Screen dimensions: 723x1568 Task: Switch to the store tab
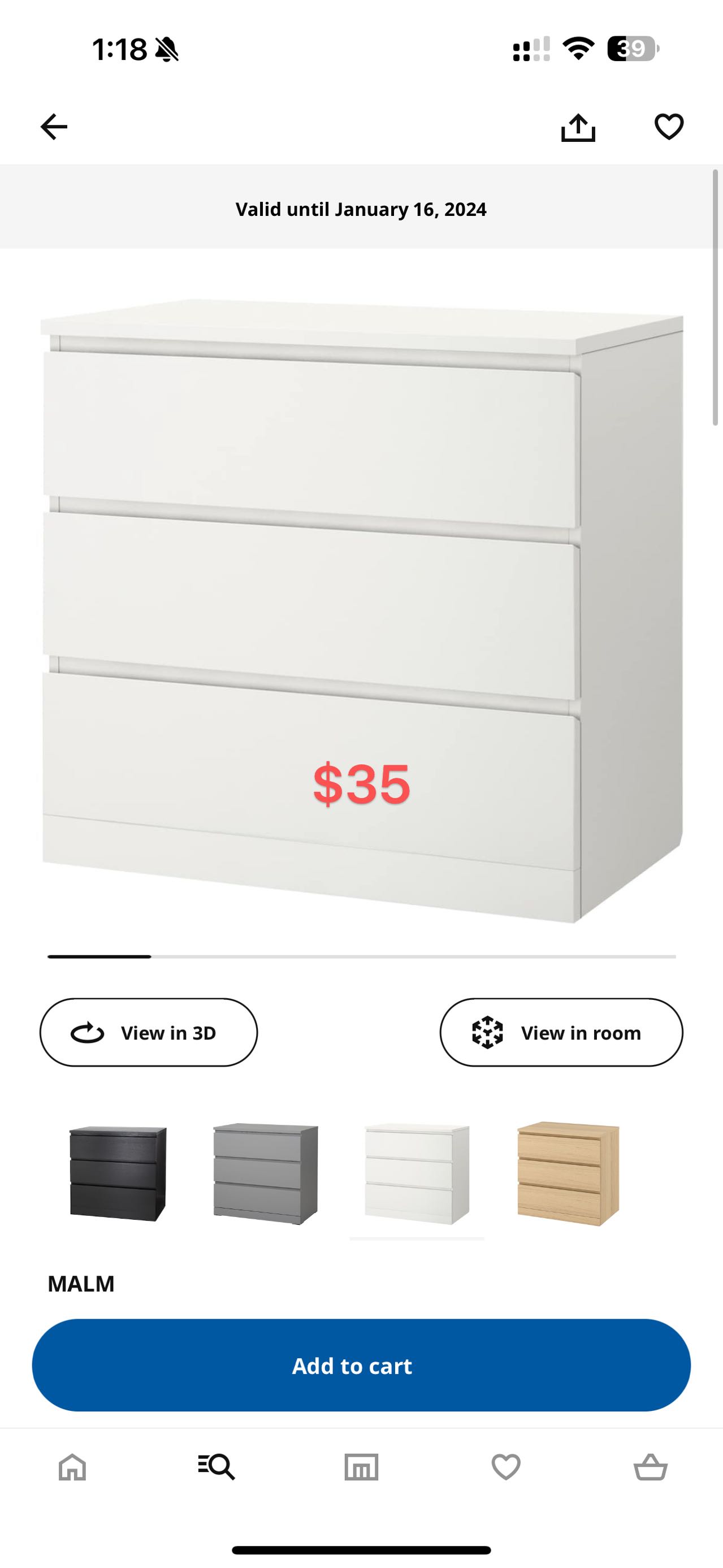pyautogui.click(x=362, y=1466)
